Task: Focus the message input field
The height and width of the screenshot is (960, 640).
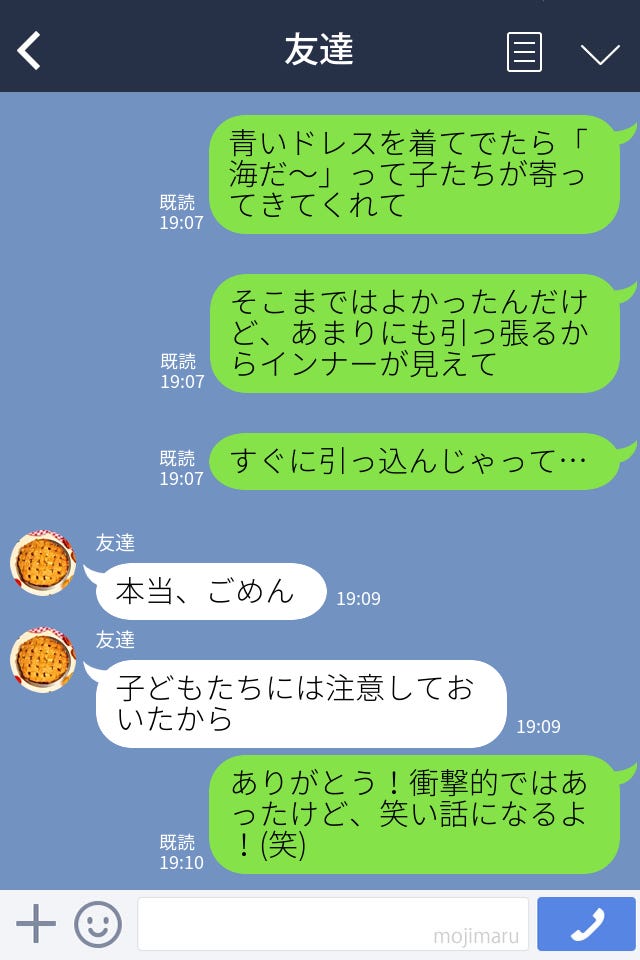Action: [332, 924]
